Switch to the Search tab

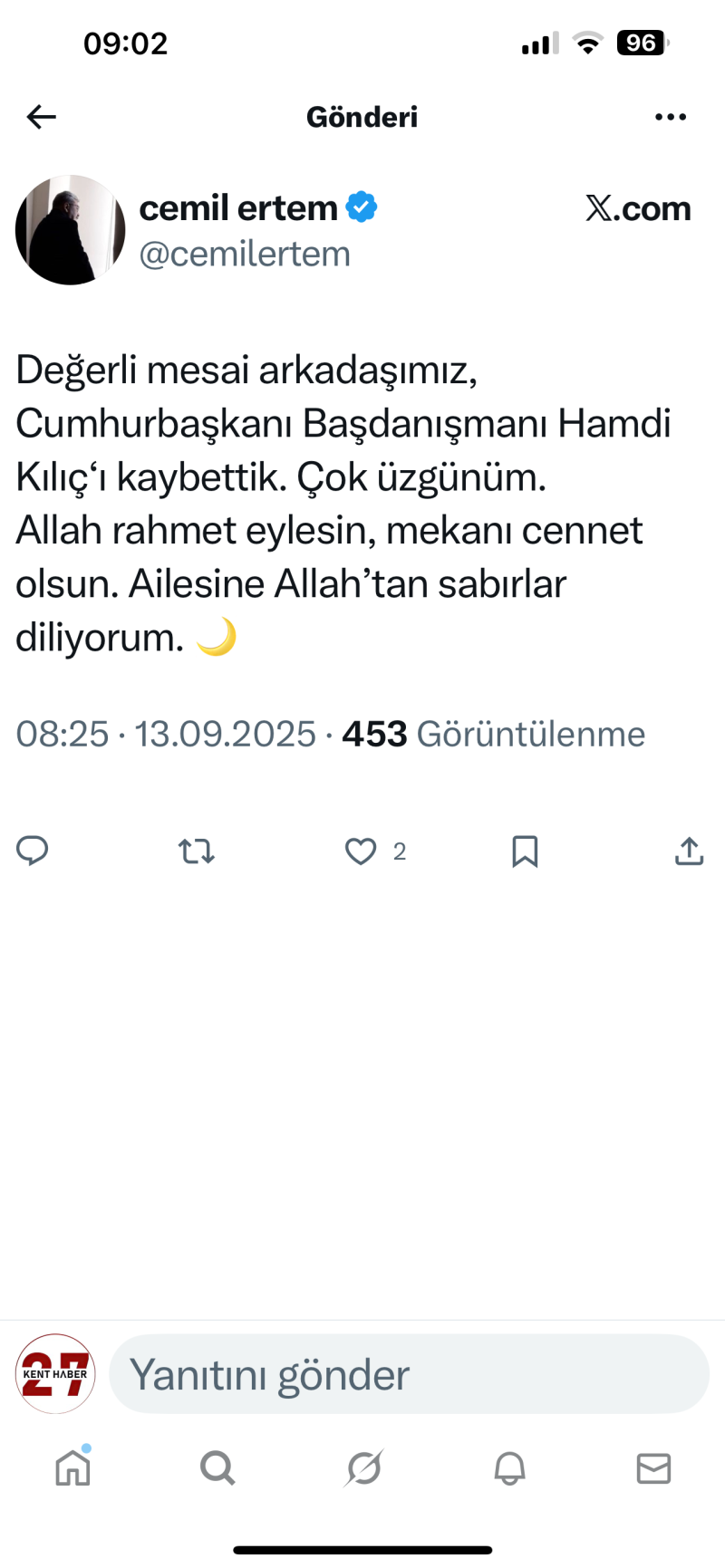(217, 1467)
